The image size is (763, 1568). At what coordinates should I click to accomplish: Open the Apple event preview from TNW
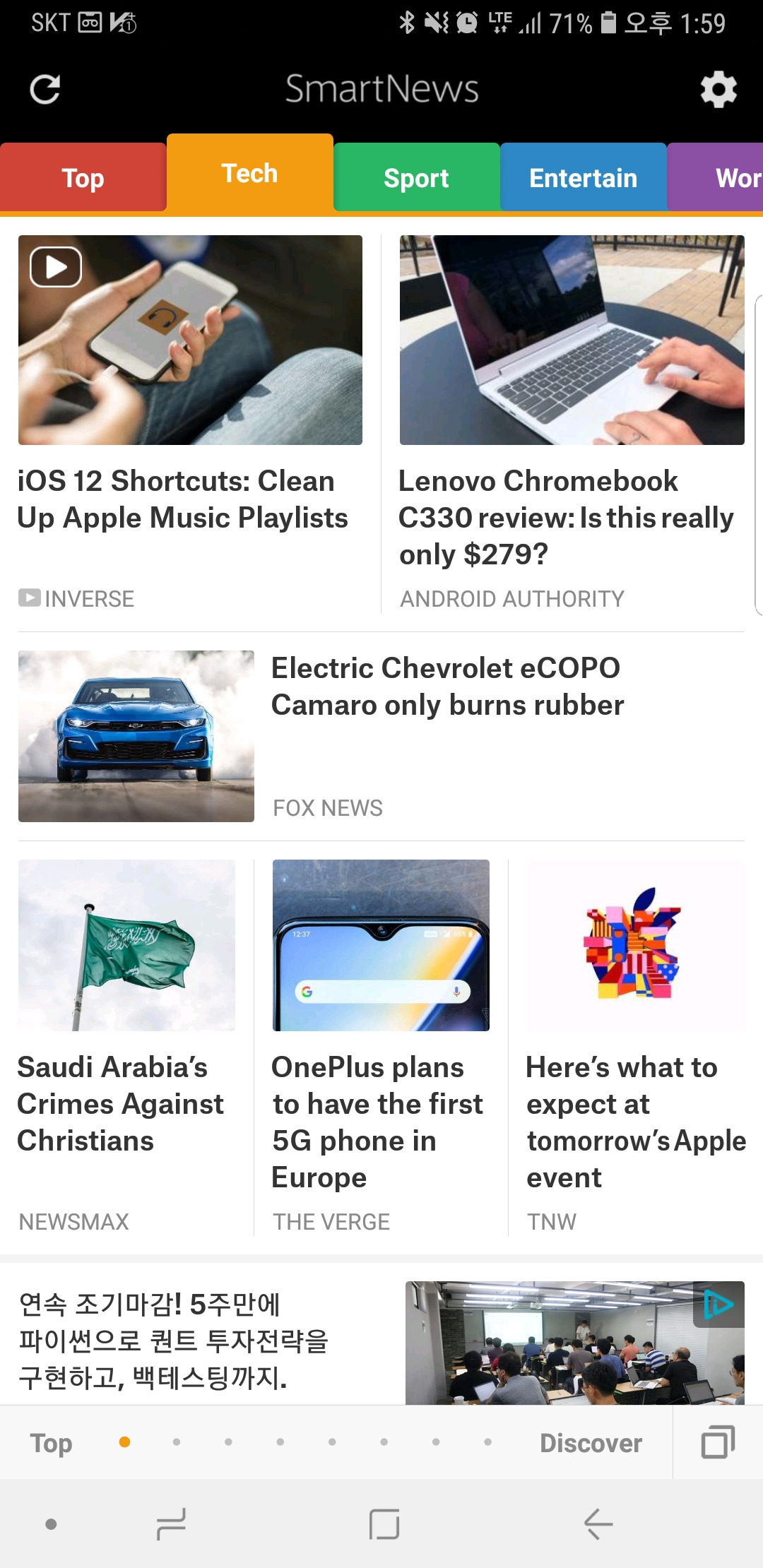[634, 1122]
